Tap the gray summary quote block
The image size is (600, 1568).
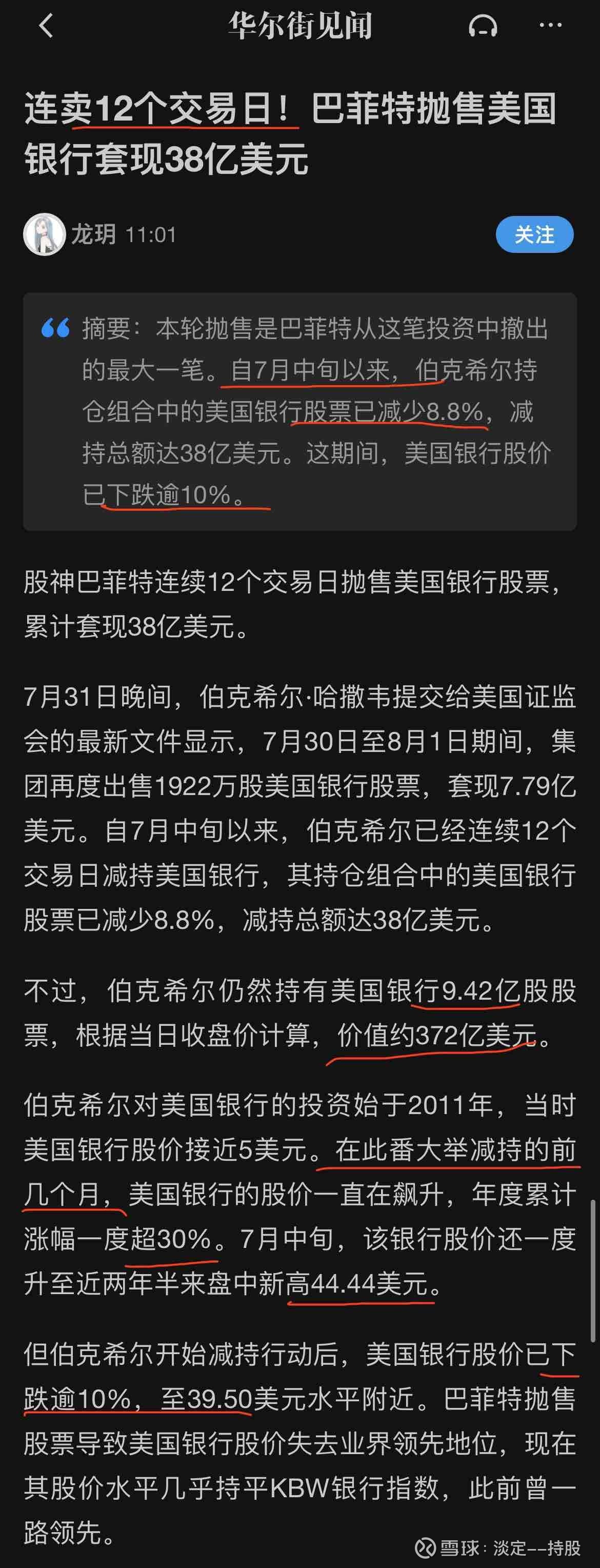(x=300, y=409)
